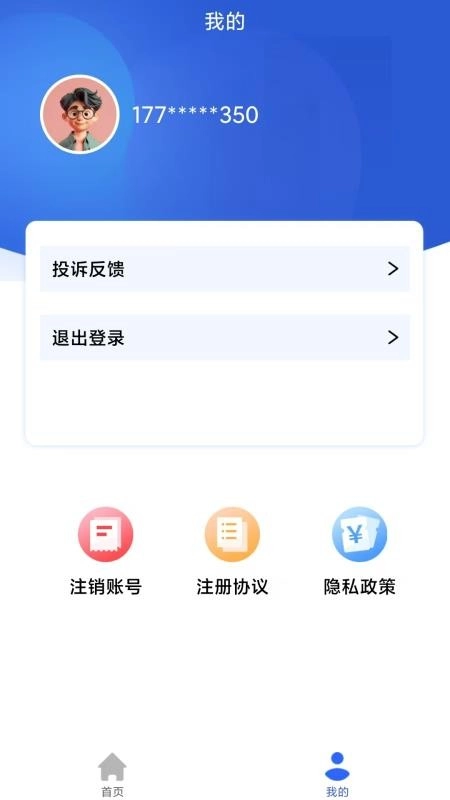Screen dimensions: 450x800
Task: Open the 注册协议 agreement
Action: point(232,551)
